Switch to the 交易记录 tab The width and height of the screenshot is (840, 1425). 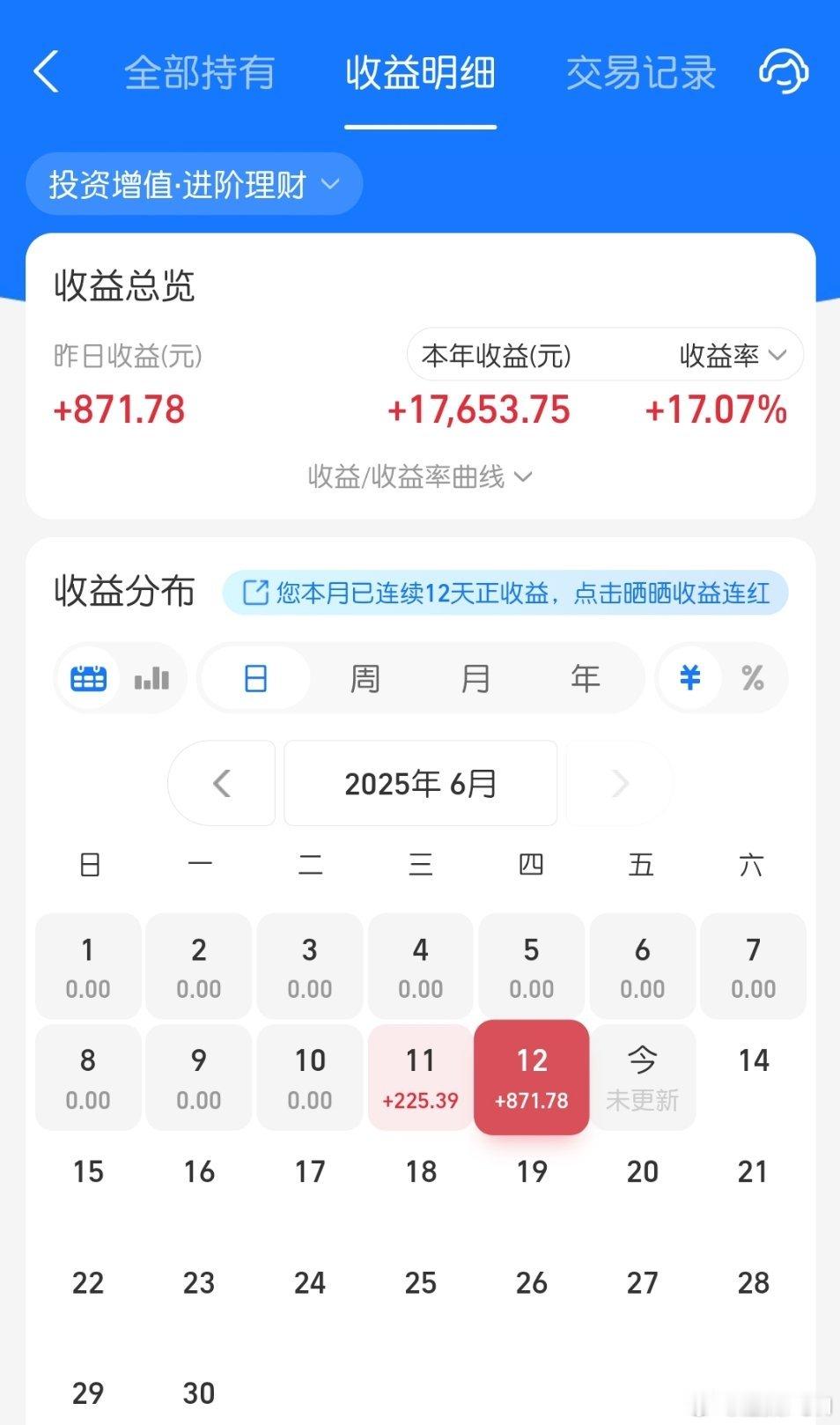pos(640,73)
